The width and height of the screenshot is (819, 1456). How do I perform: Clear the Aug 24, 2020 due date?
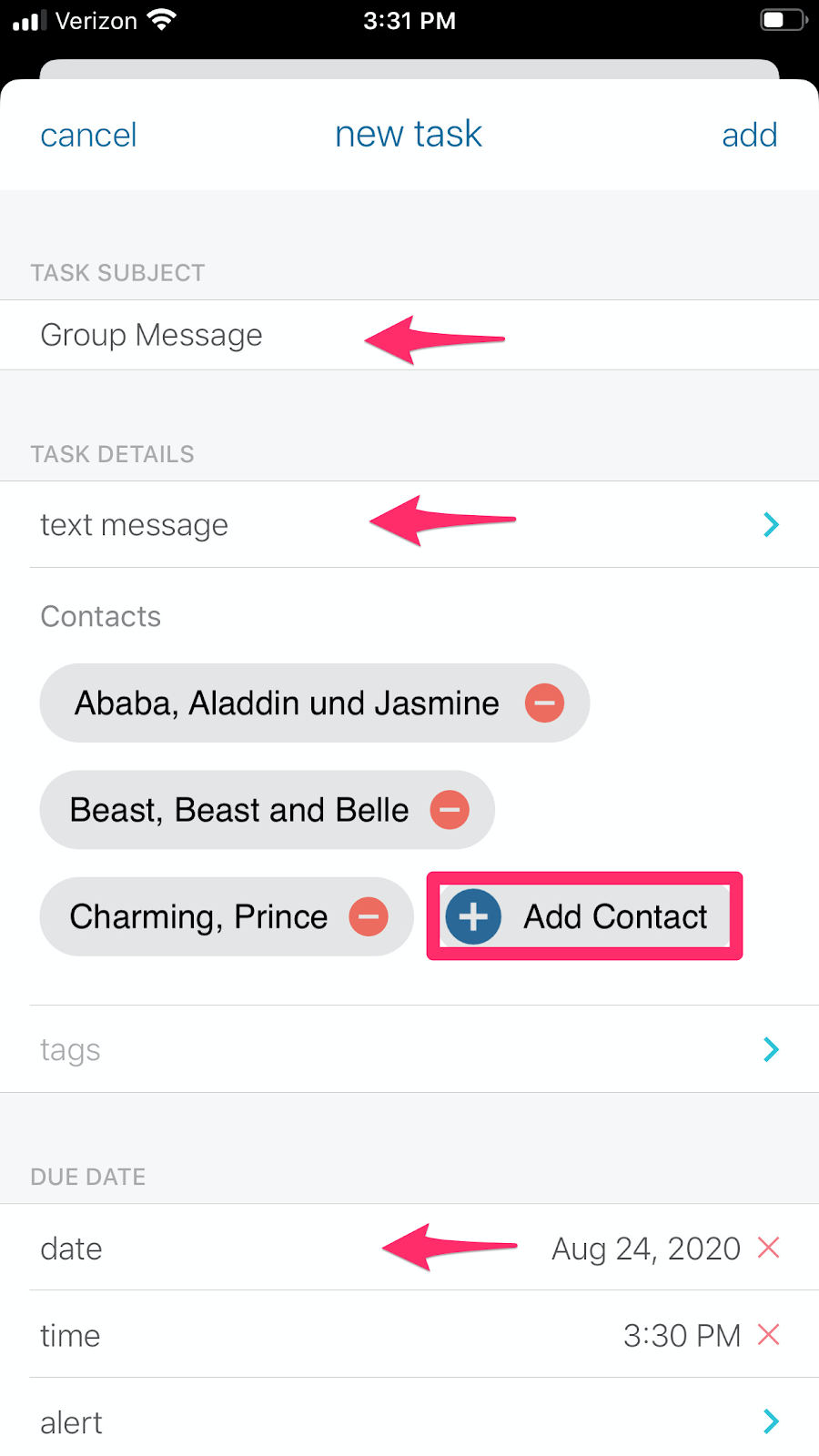point(769,1248)
